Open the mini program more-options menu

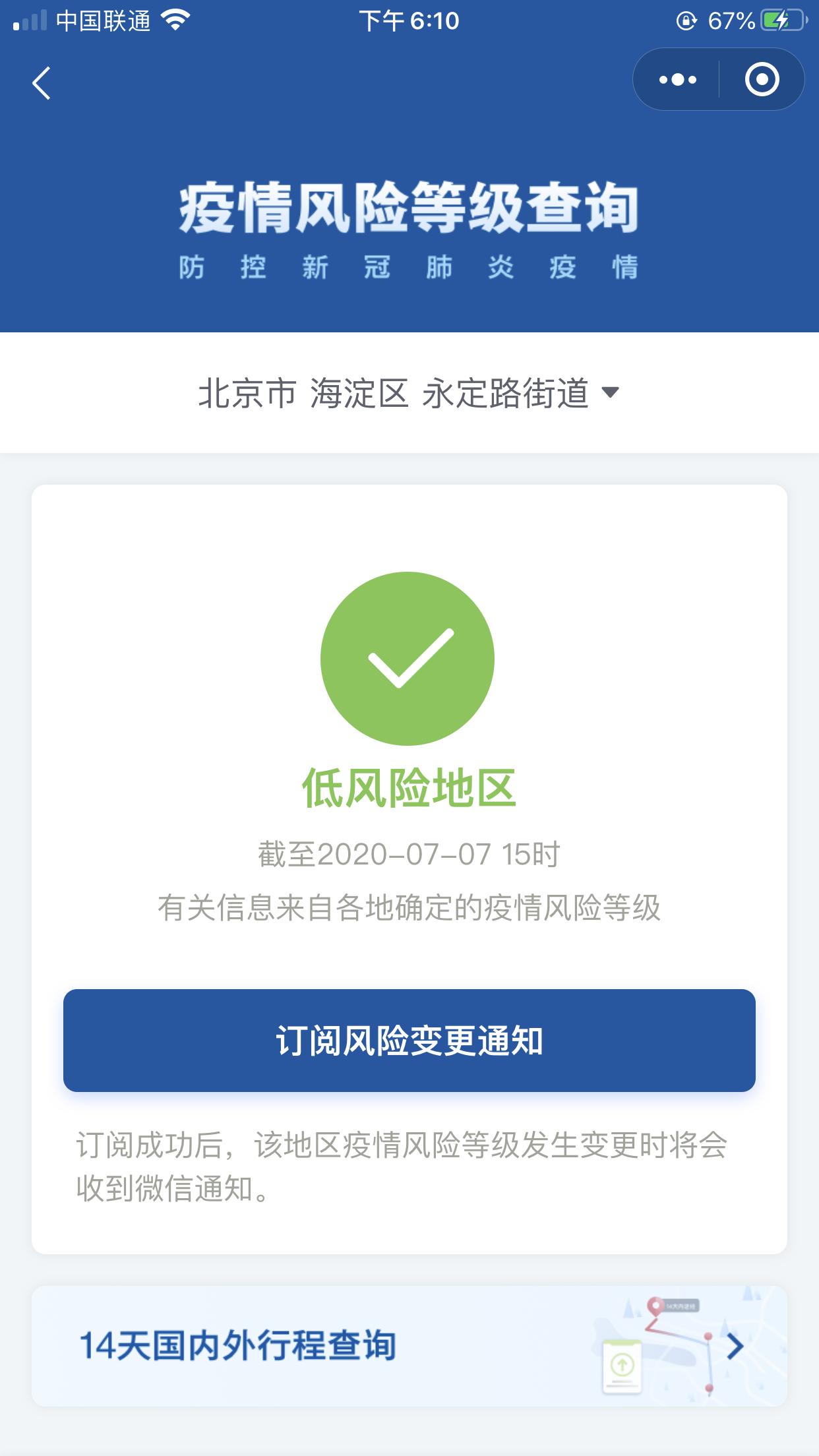[x=677, y=80]
